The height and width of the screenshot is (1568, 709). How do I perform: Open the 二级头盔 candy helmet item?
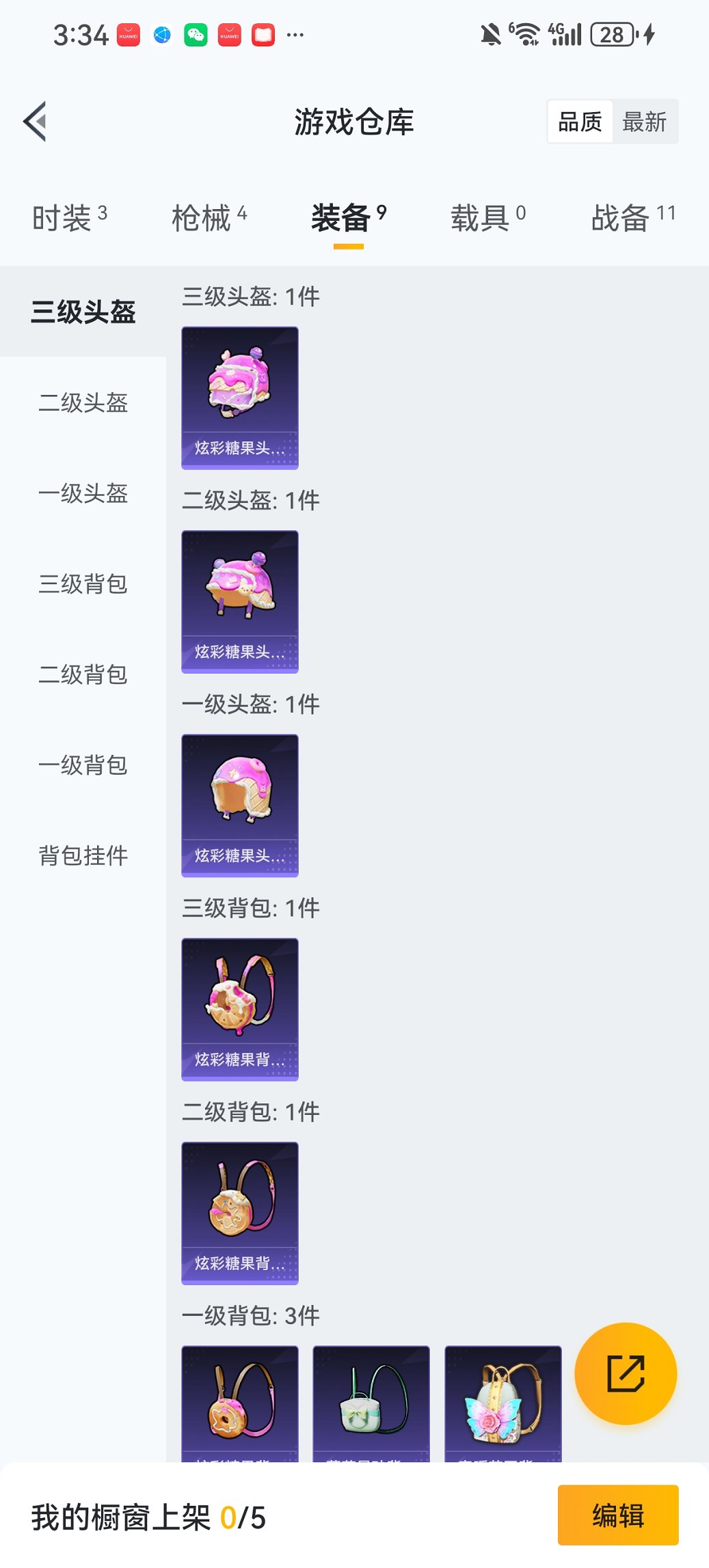pyautogui.click(x=239, y=601)
